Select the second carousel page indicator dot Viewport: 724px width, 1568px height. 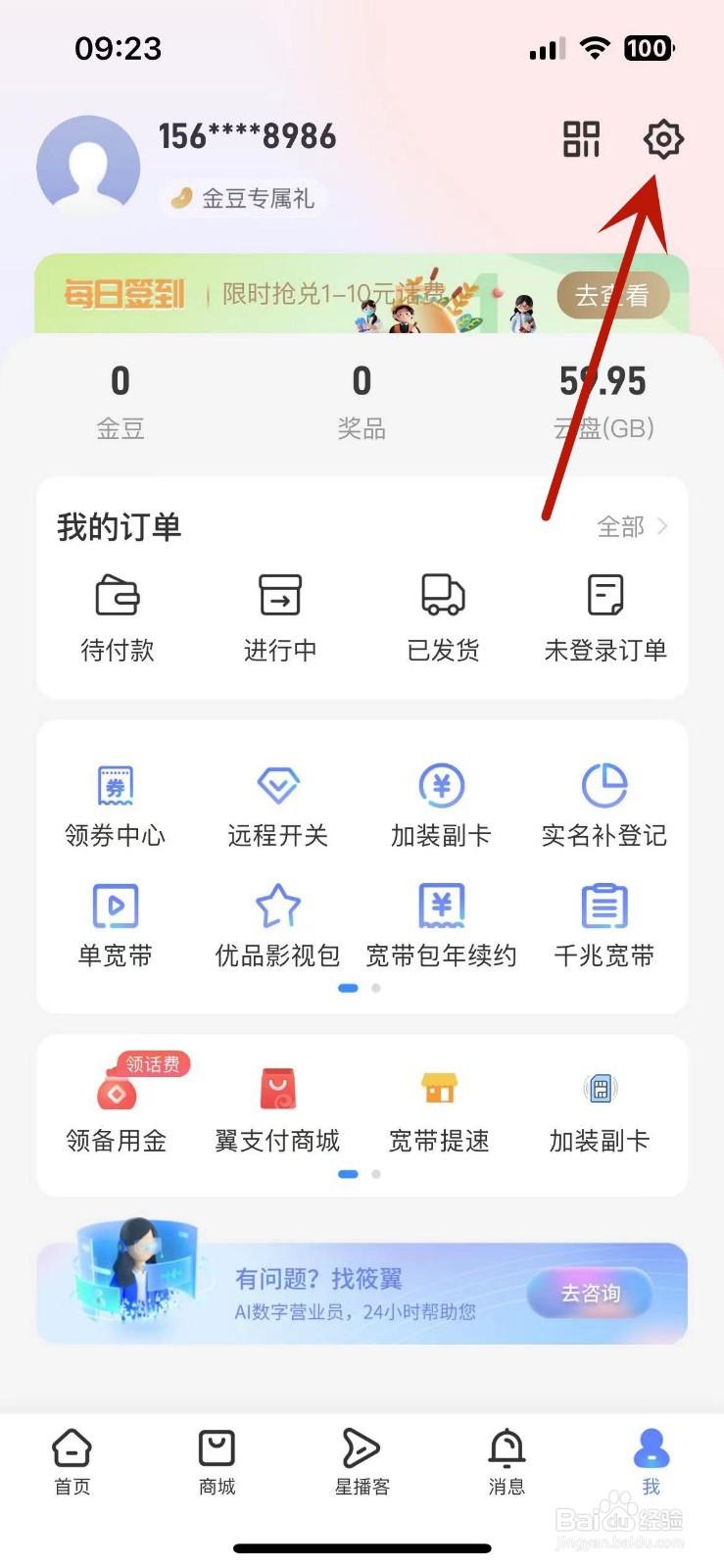click(x=375, y=988)
